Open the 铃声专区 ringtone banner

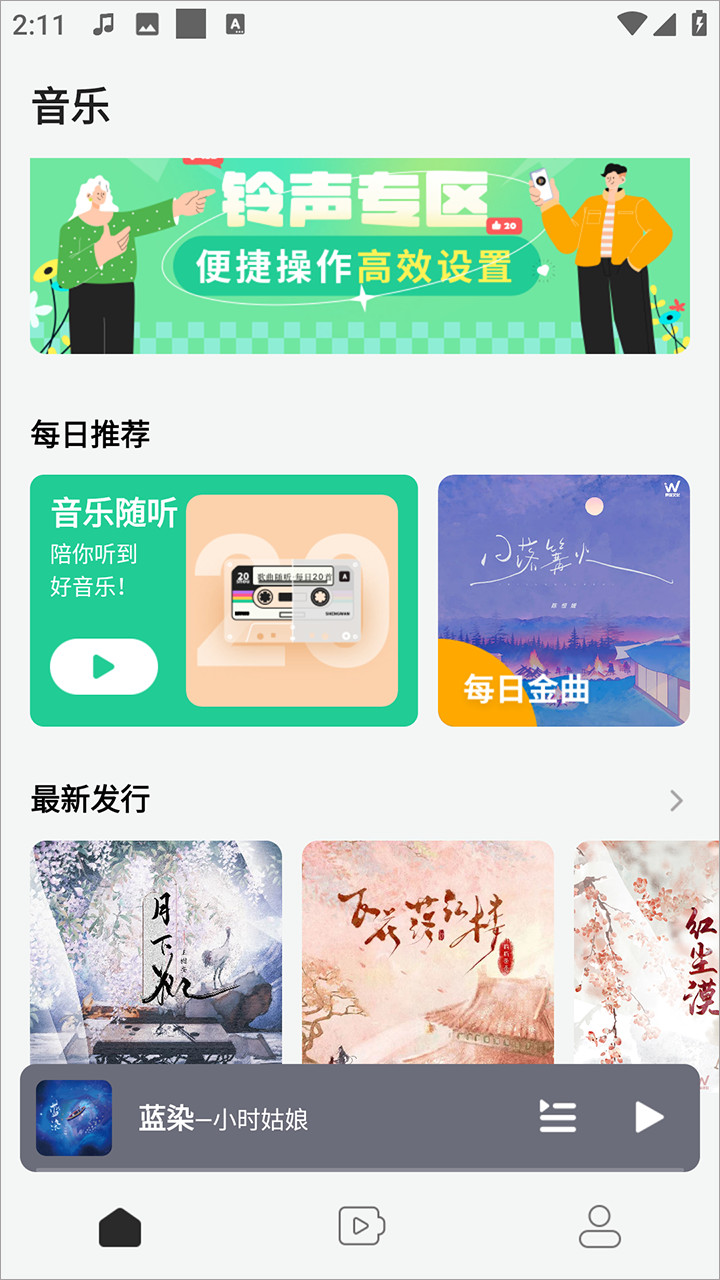(360, 256)
